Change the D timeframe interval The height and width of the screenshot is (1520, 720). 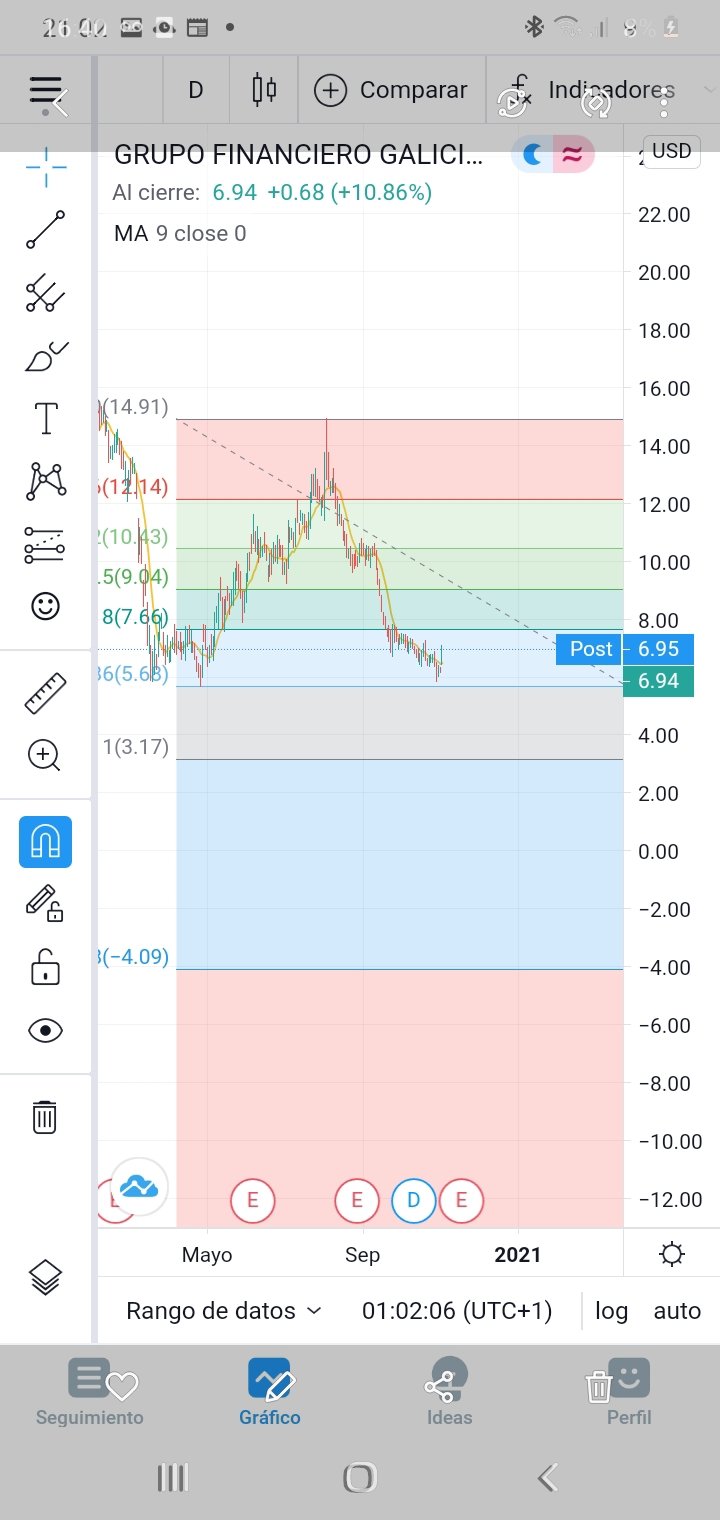coord(196,90)
